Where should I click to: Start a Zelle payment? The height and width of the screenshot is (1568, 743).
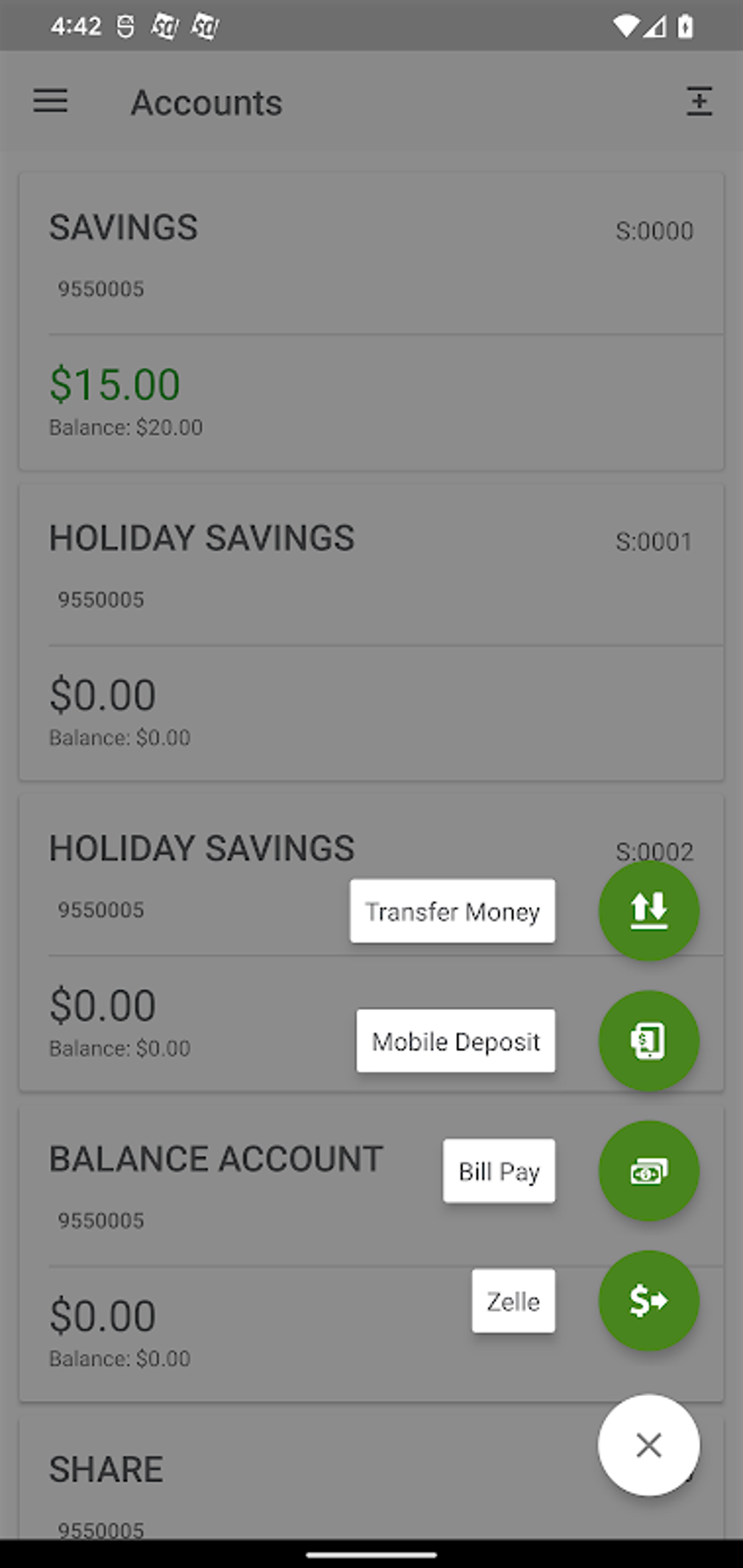tap(648, 1301)
